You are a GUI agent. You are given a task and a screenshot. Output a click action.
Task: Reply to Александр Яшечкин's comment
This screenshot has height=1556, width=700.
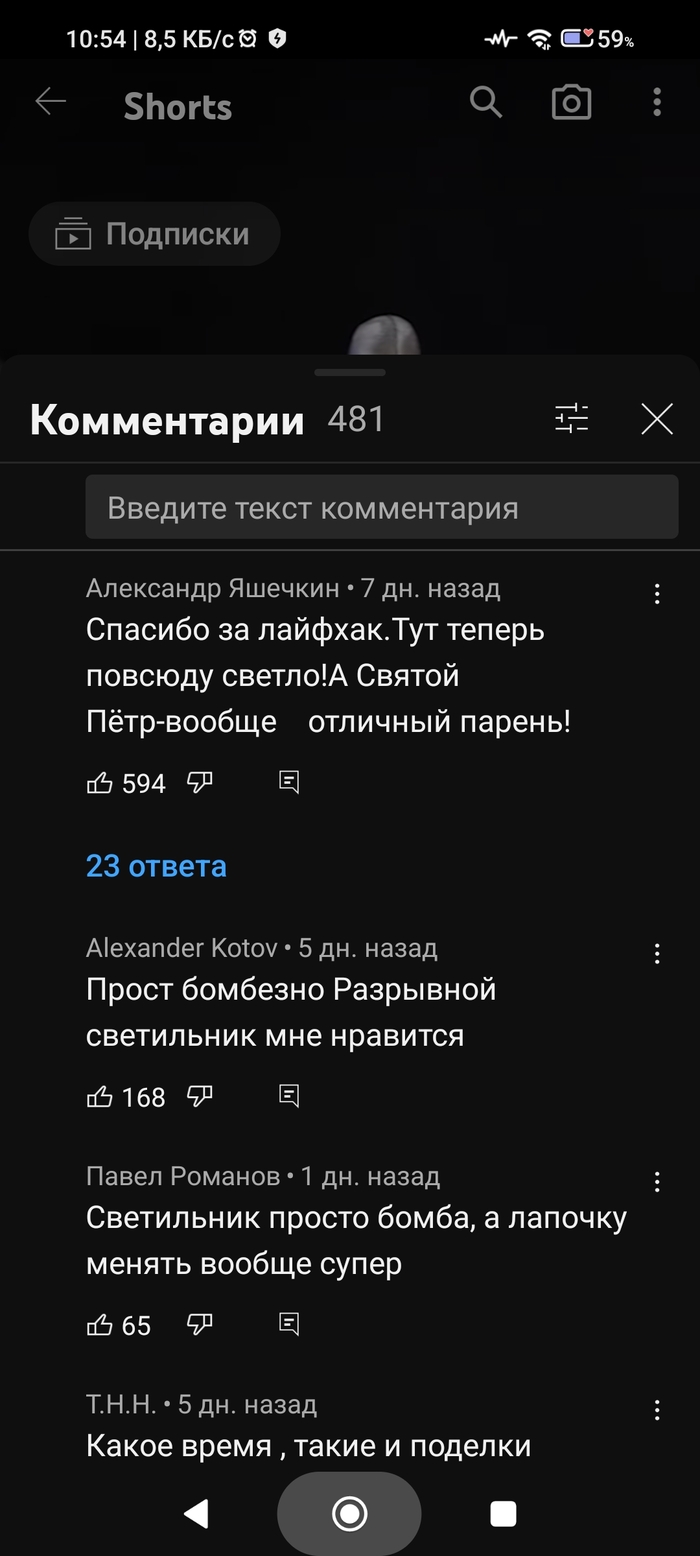[289, 783]
